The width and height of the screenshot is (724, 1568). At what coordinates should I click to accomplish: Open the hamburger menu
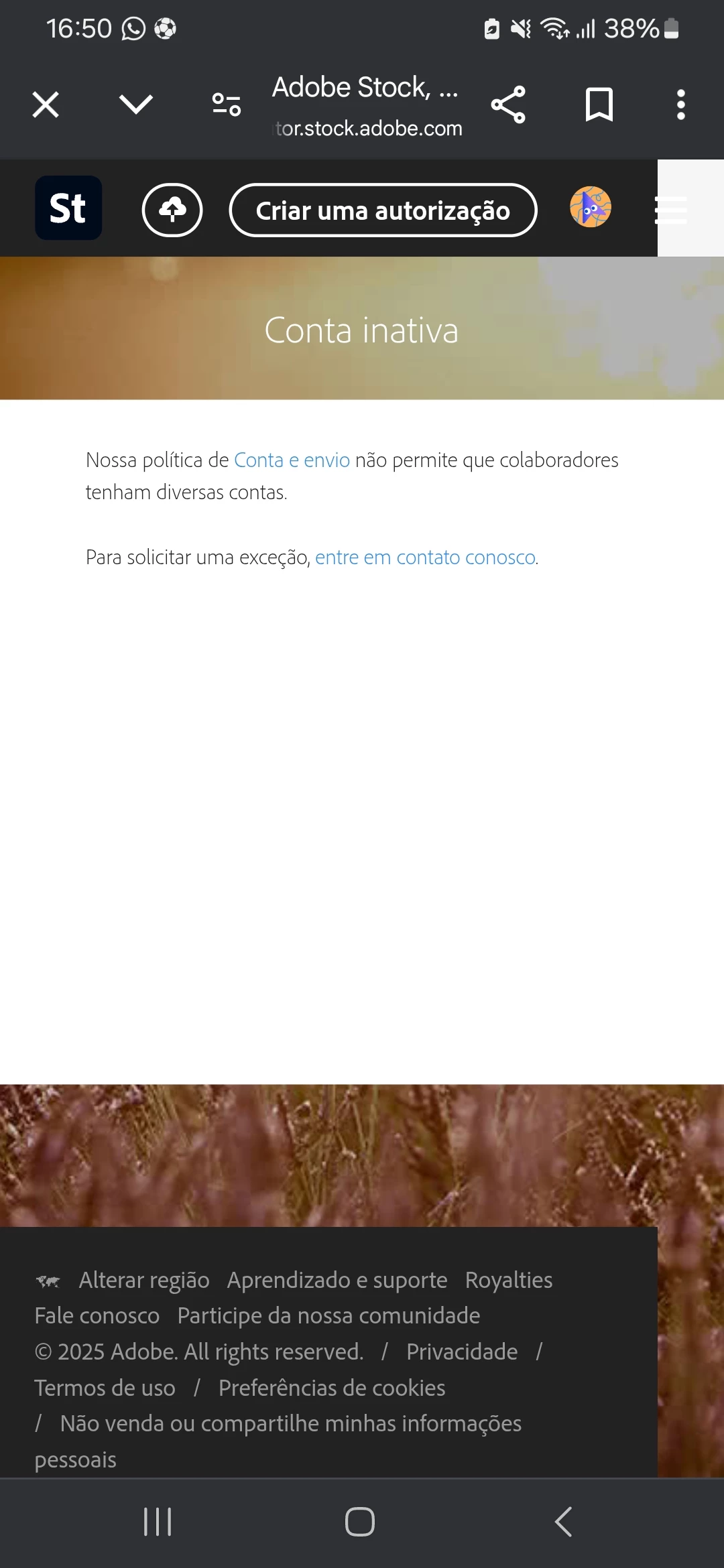coord(671,210)
